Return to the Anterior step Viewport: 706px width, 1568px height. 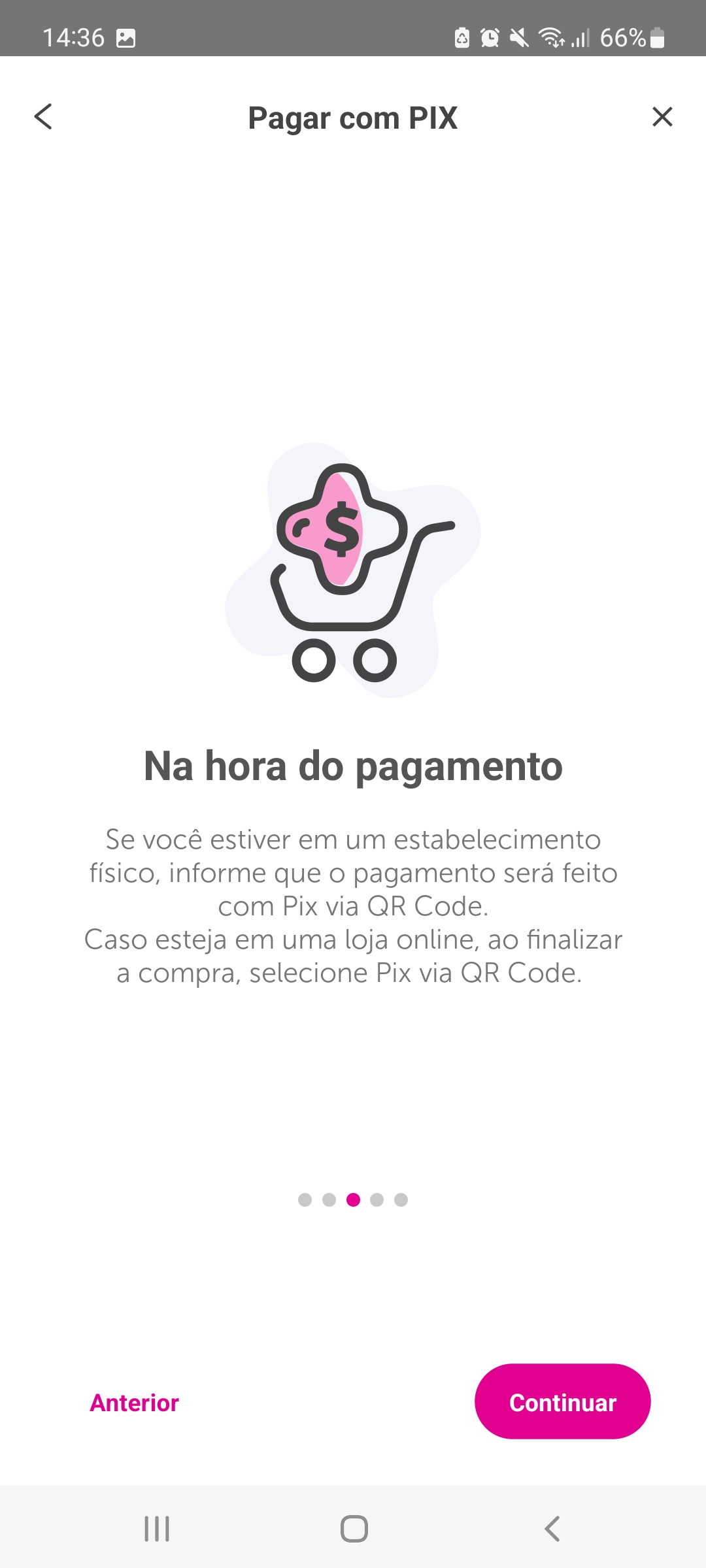click(x=134, y=1403)
